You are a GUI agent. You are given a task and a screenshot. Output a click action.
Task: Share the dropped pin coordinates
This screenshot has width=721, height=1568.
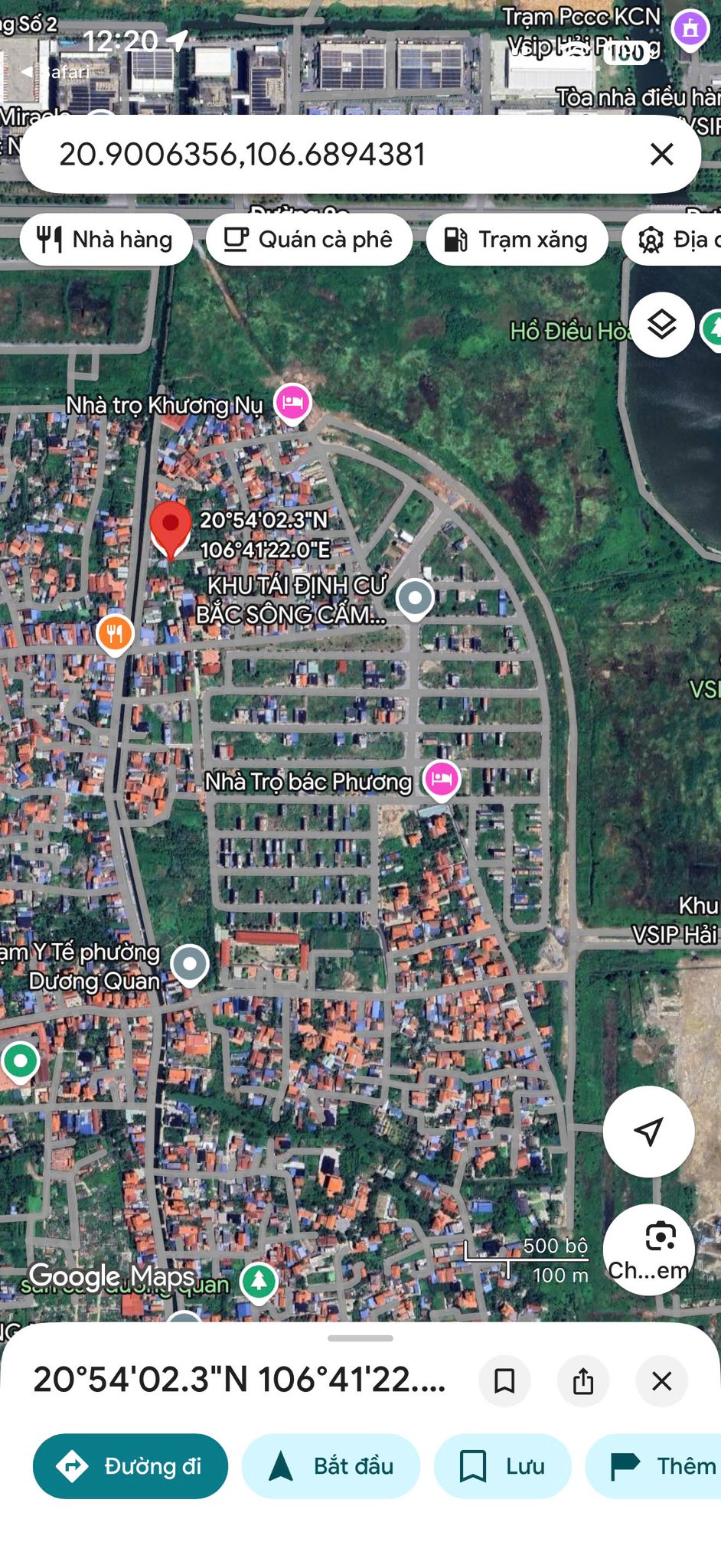click(583, 1381)
